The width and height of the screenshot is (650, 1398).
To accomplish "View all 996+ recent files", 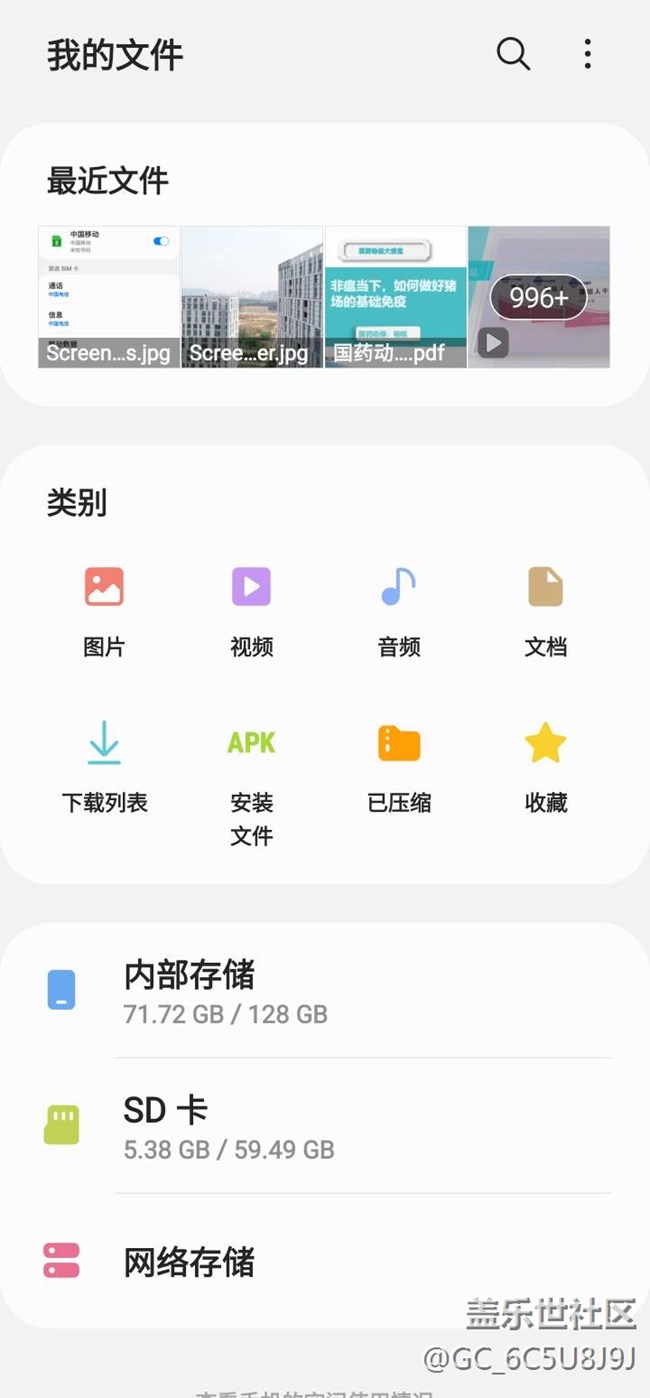I will click(x=539, y=297).
